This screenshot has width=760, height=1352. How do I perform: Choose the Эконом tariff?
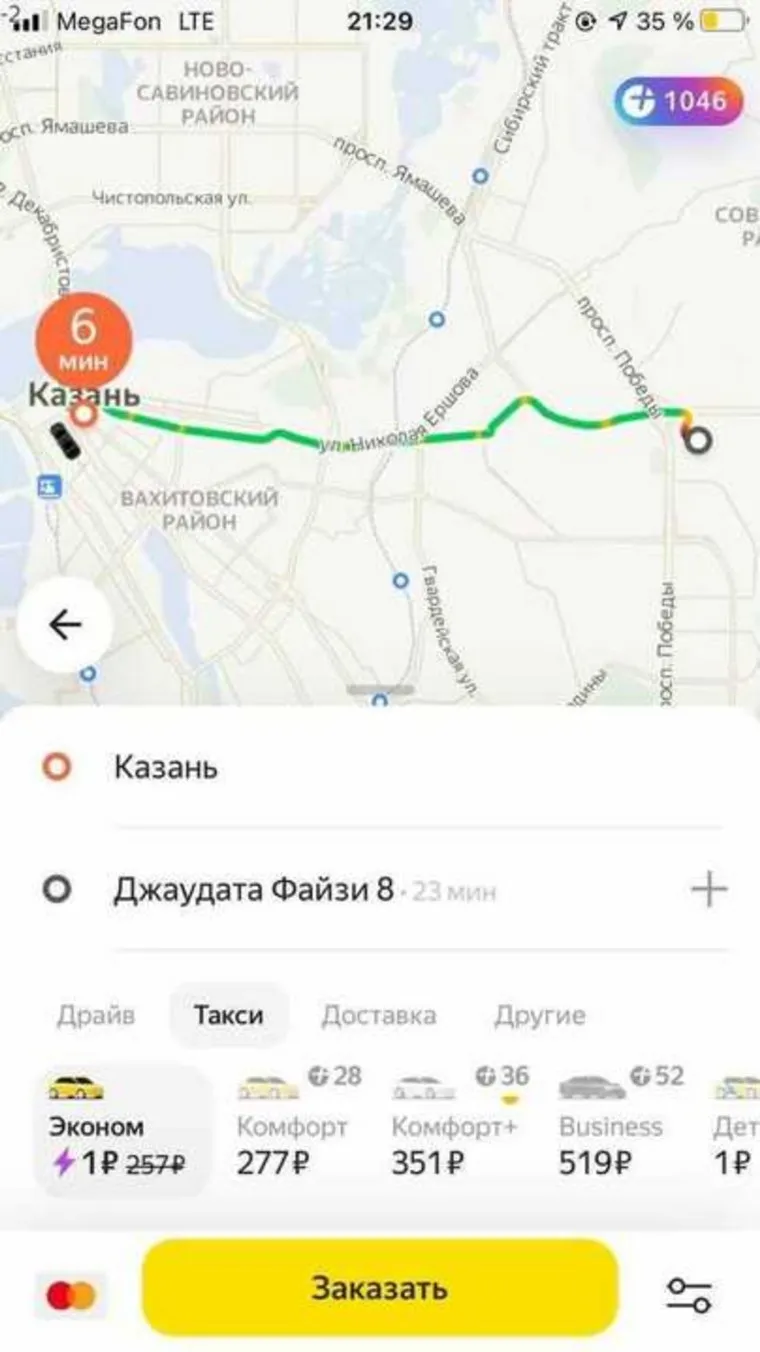(x=122, y=1130)
